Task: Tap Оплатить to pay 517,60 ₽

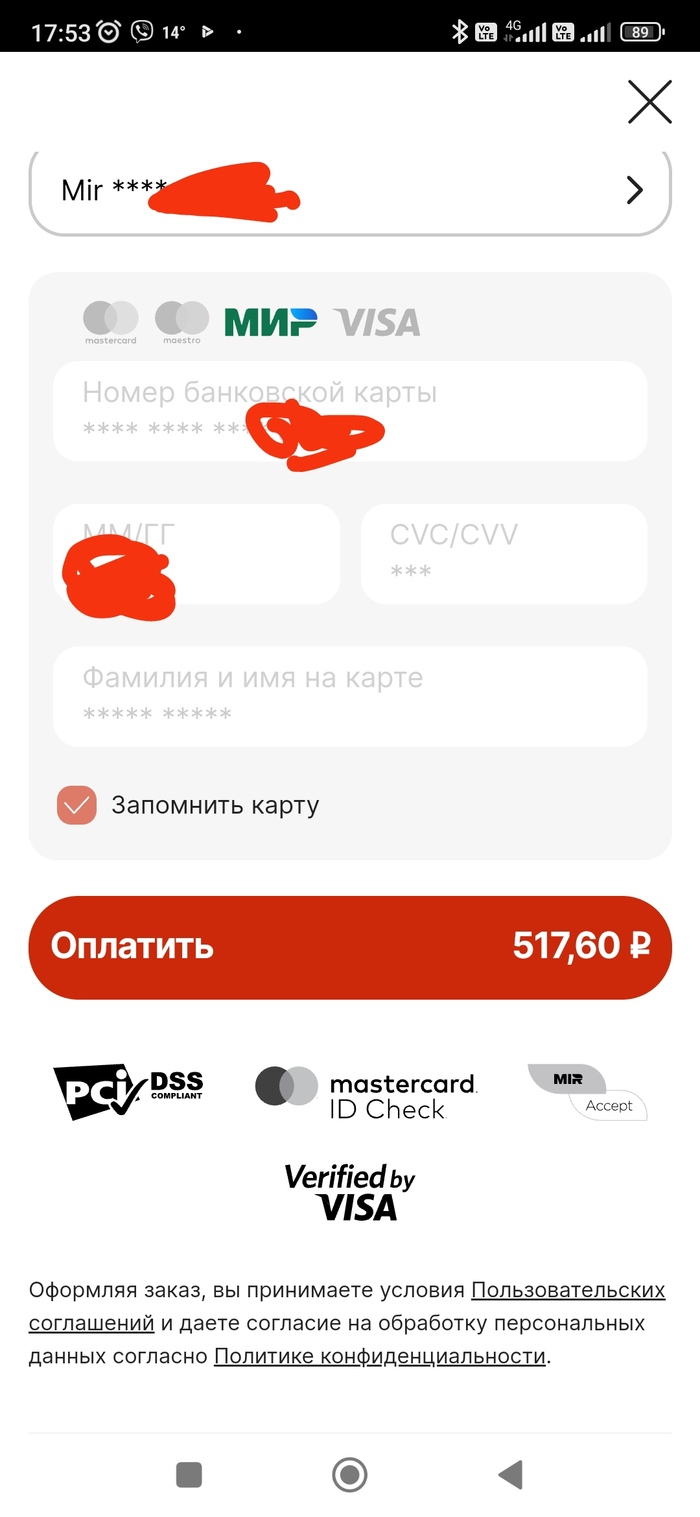Action: point(350,946)
